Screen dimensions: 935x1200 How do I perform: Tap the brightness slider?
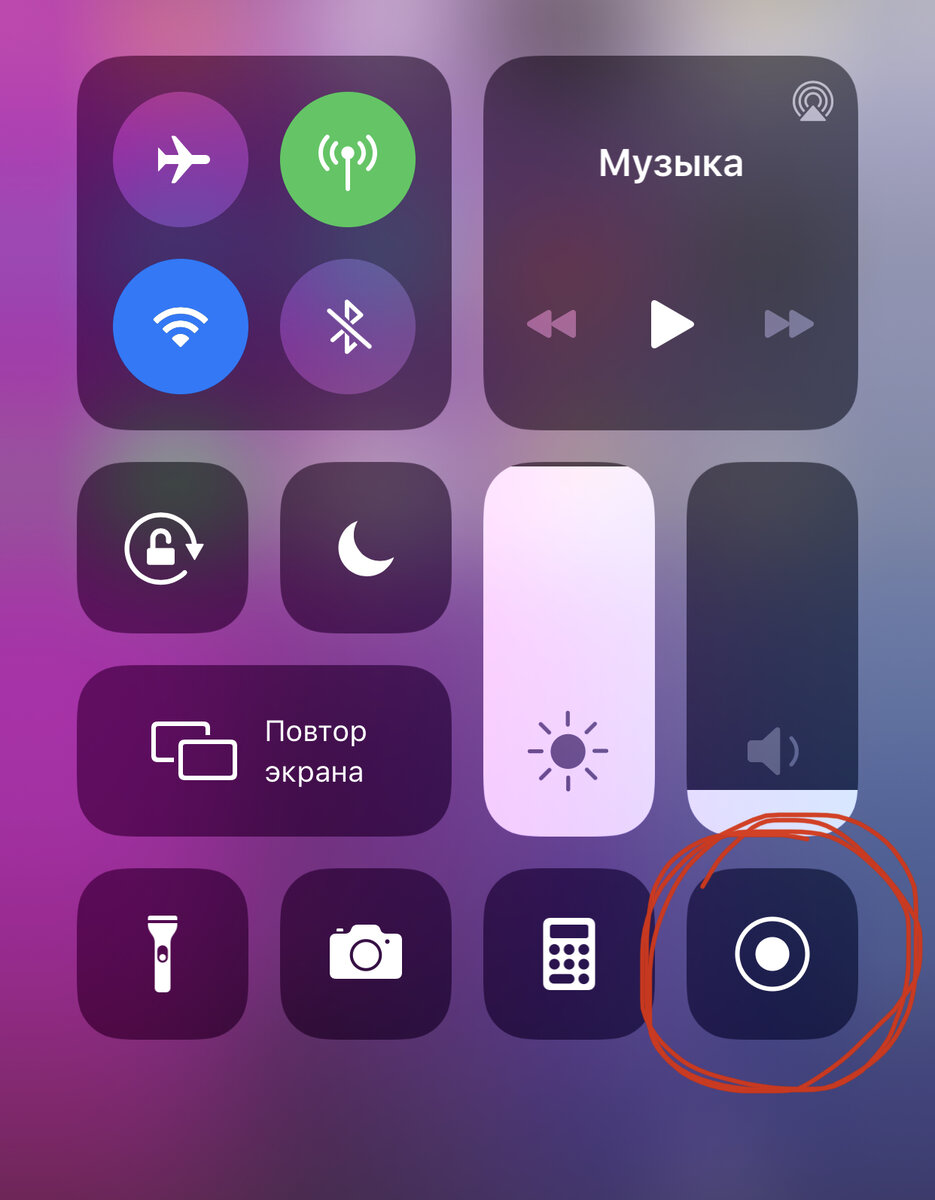pos(569,650)
